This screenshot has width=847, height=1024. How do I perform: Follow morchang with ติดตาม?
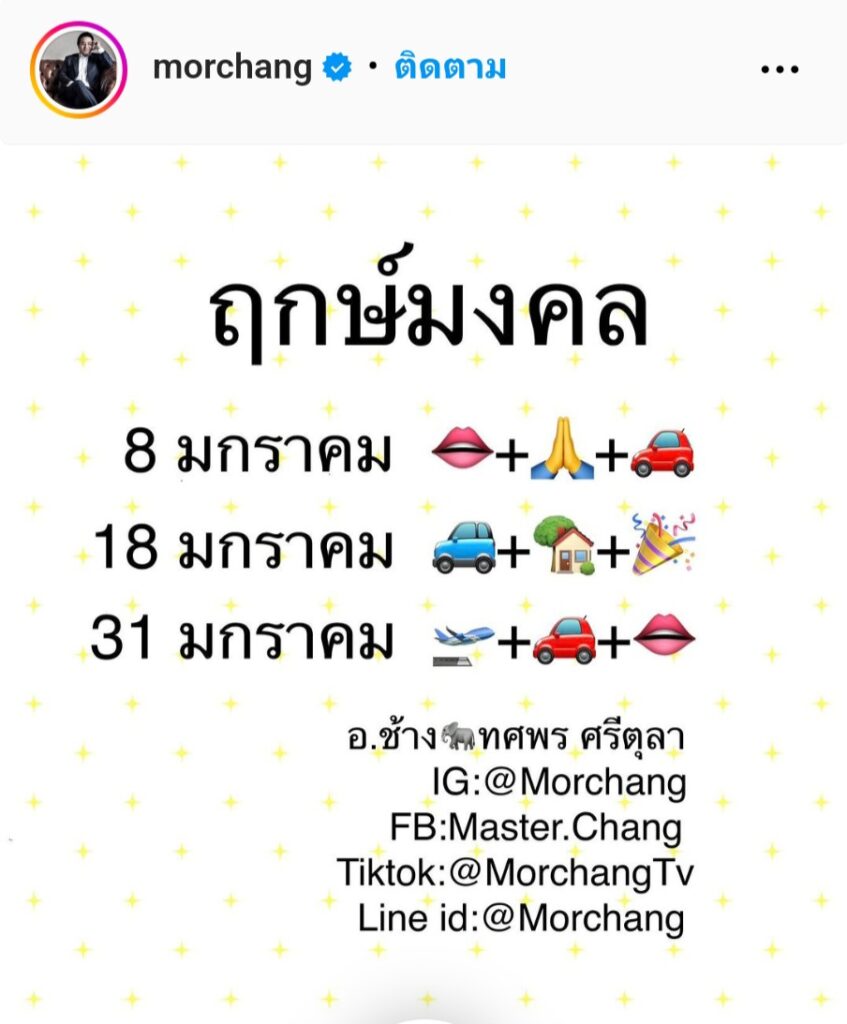pos(450,68)
